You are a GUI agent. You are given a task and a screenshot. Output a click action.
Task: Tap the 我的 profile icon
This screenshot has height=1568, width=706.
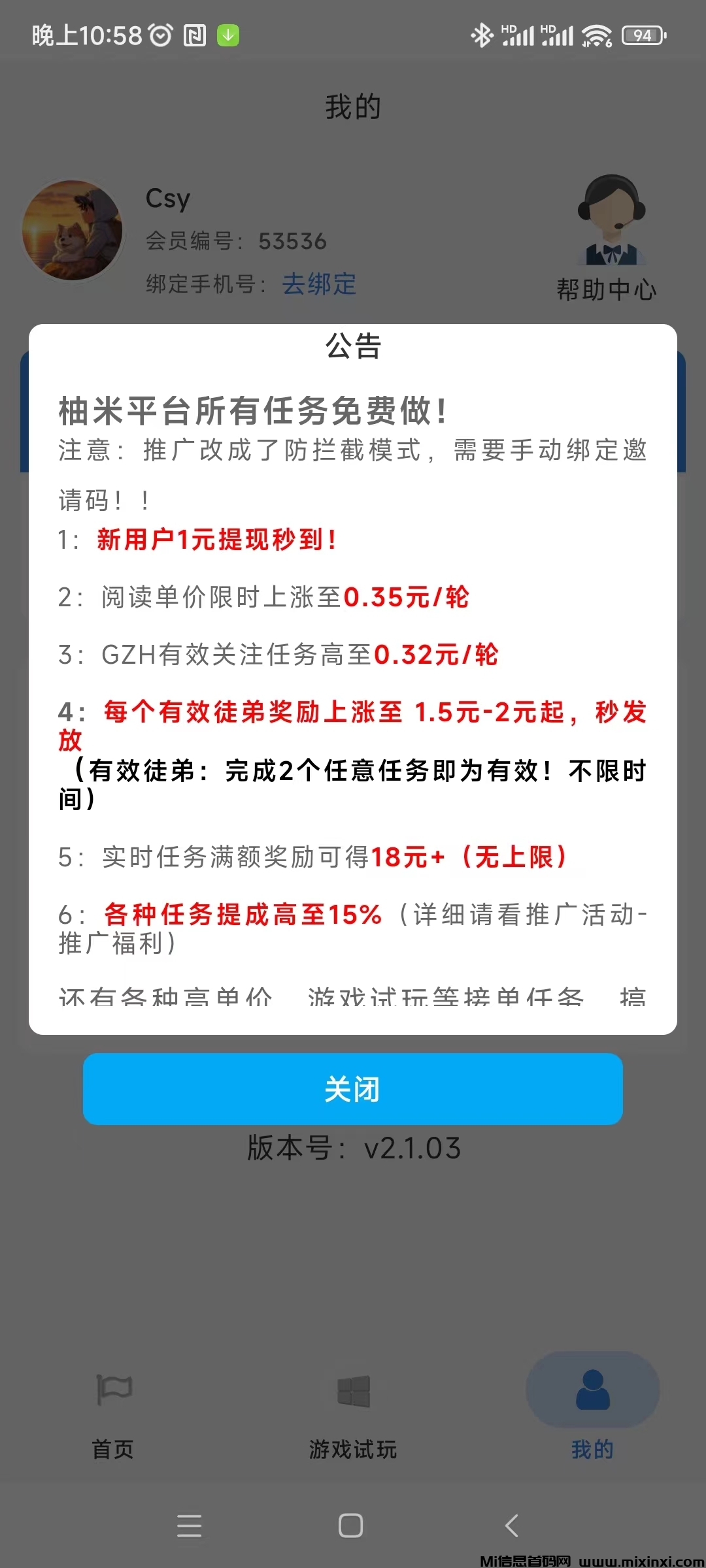pyautogui.click(x=592, y=1390)
